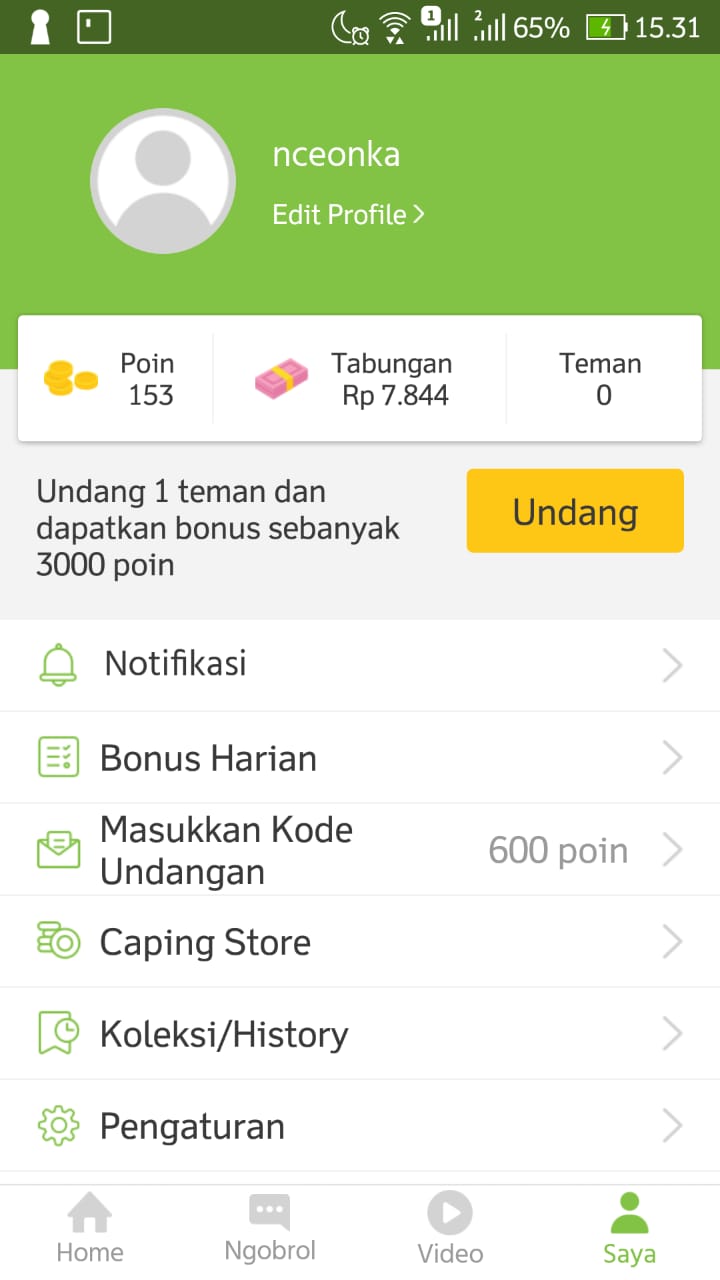
Task: Open Bonus Harian
Action: (360, 758)
